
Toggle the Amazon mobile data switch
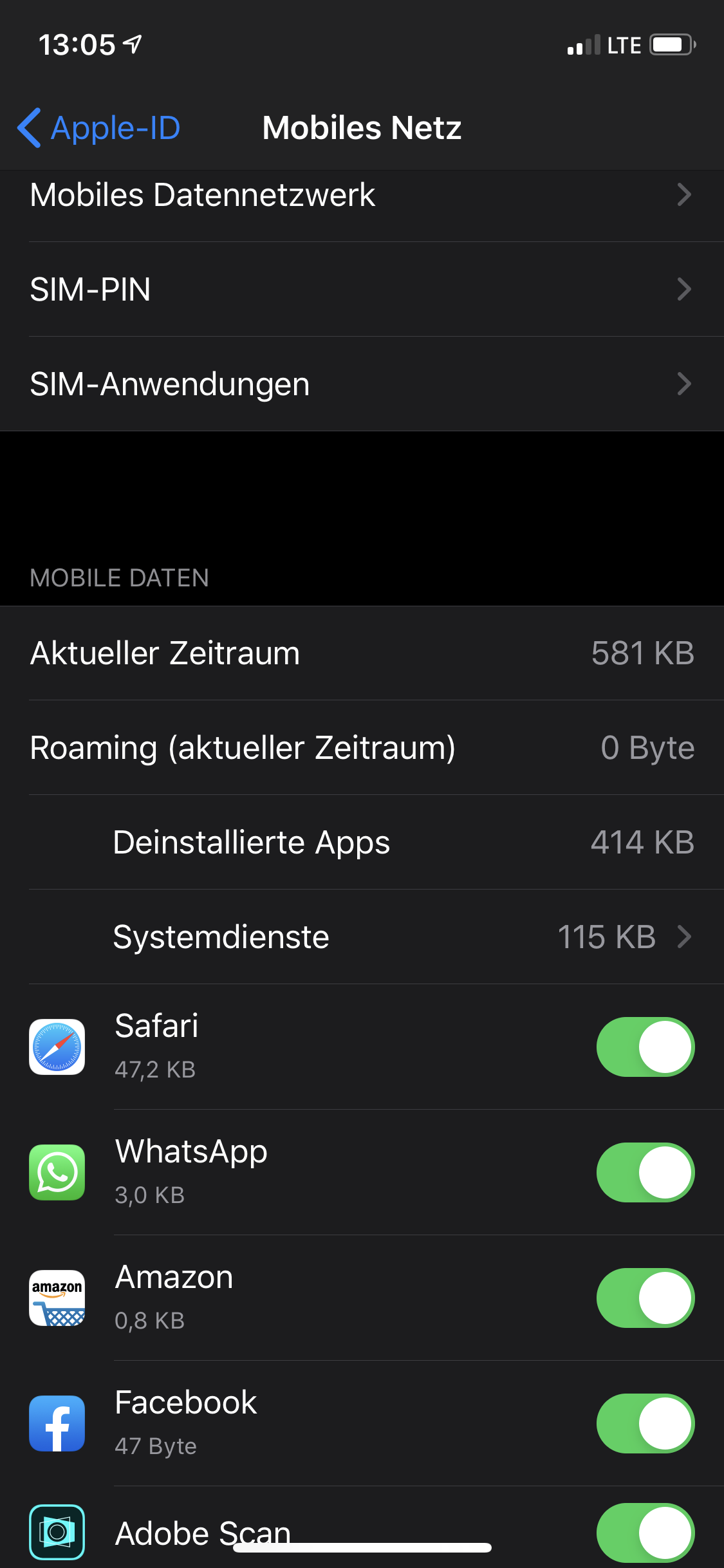pos(645,1298)
